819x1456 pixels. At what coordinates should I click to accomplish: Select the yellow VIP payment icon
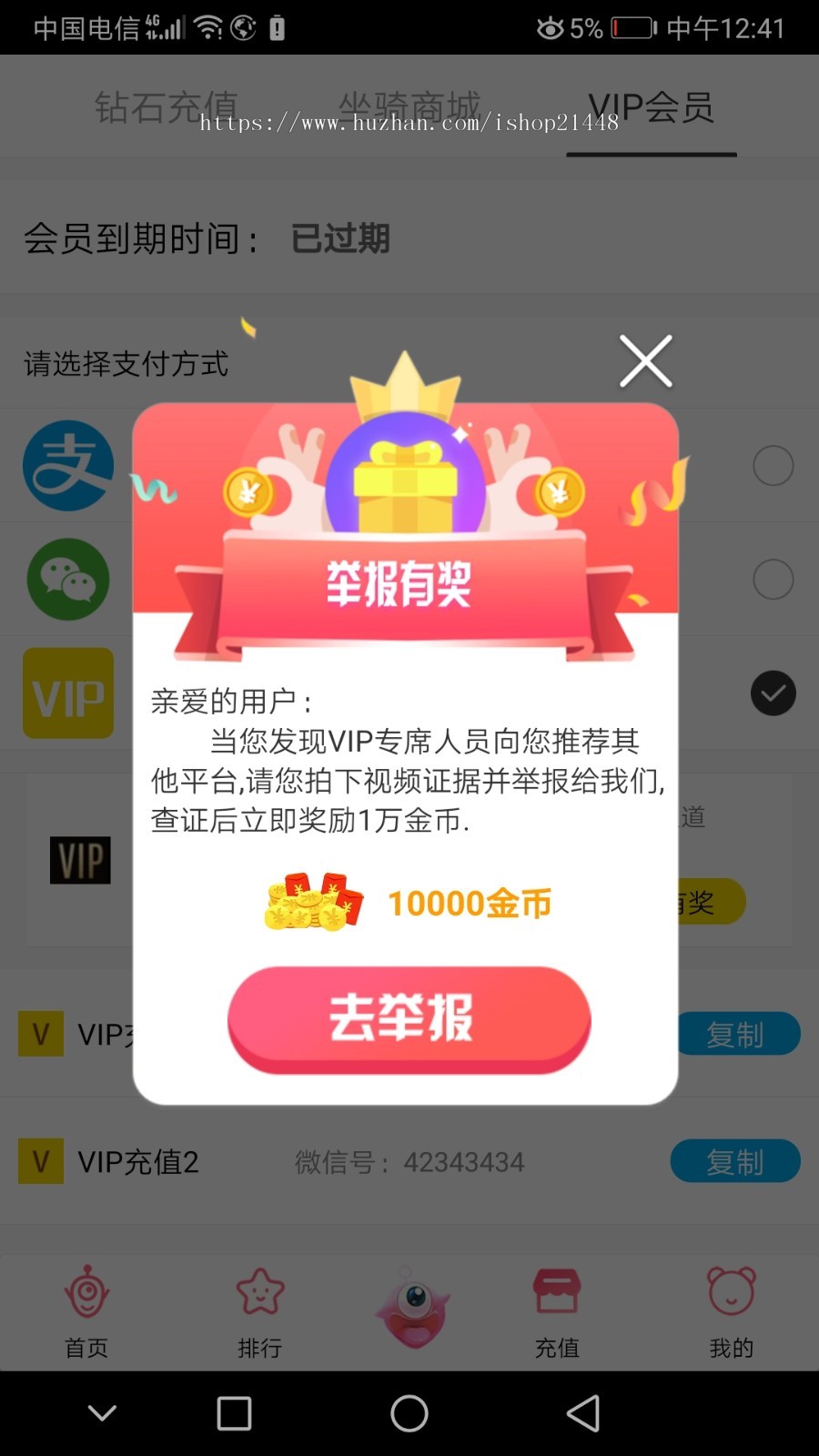click(68, 693)
